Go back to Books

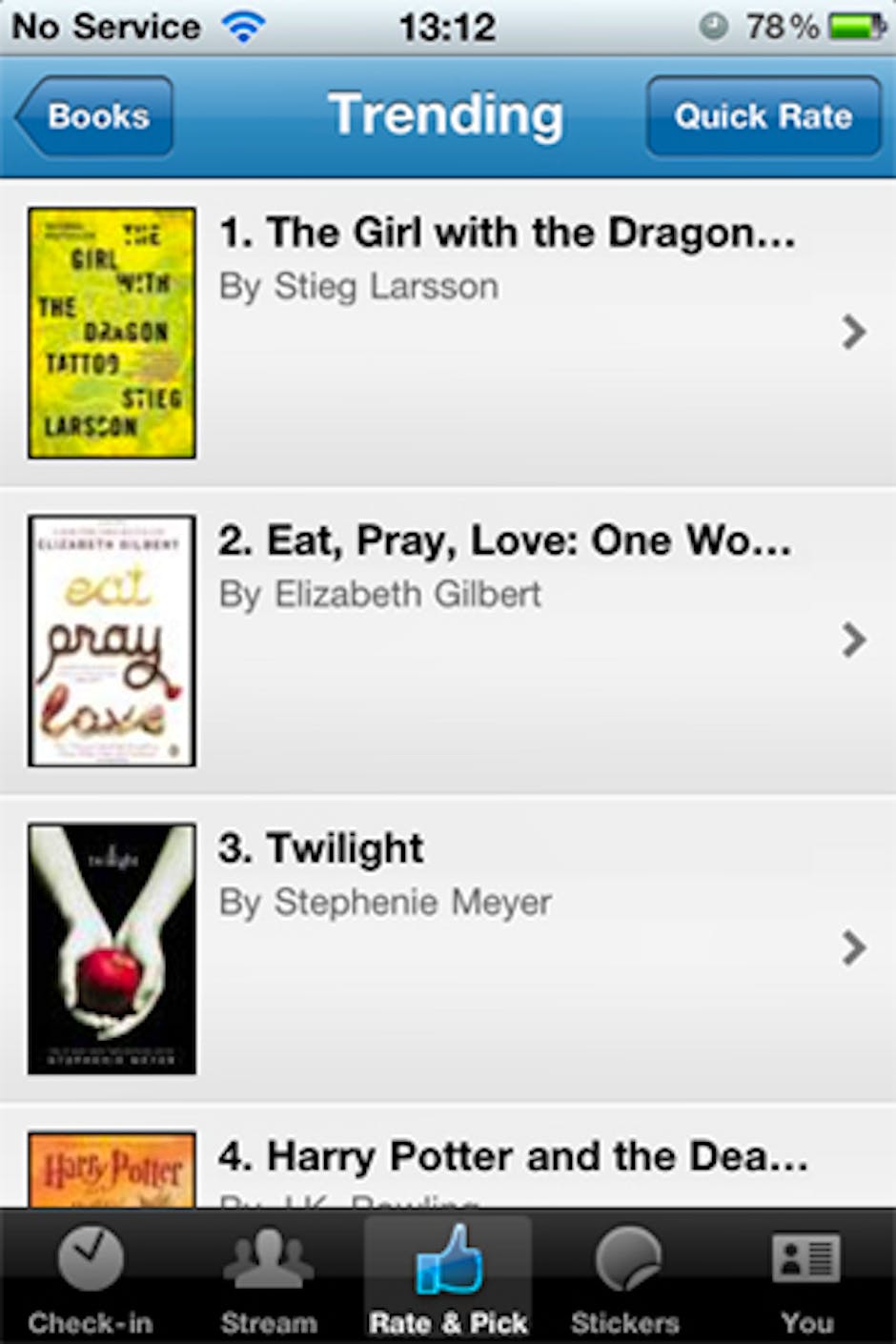click(x=95, y=116)
